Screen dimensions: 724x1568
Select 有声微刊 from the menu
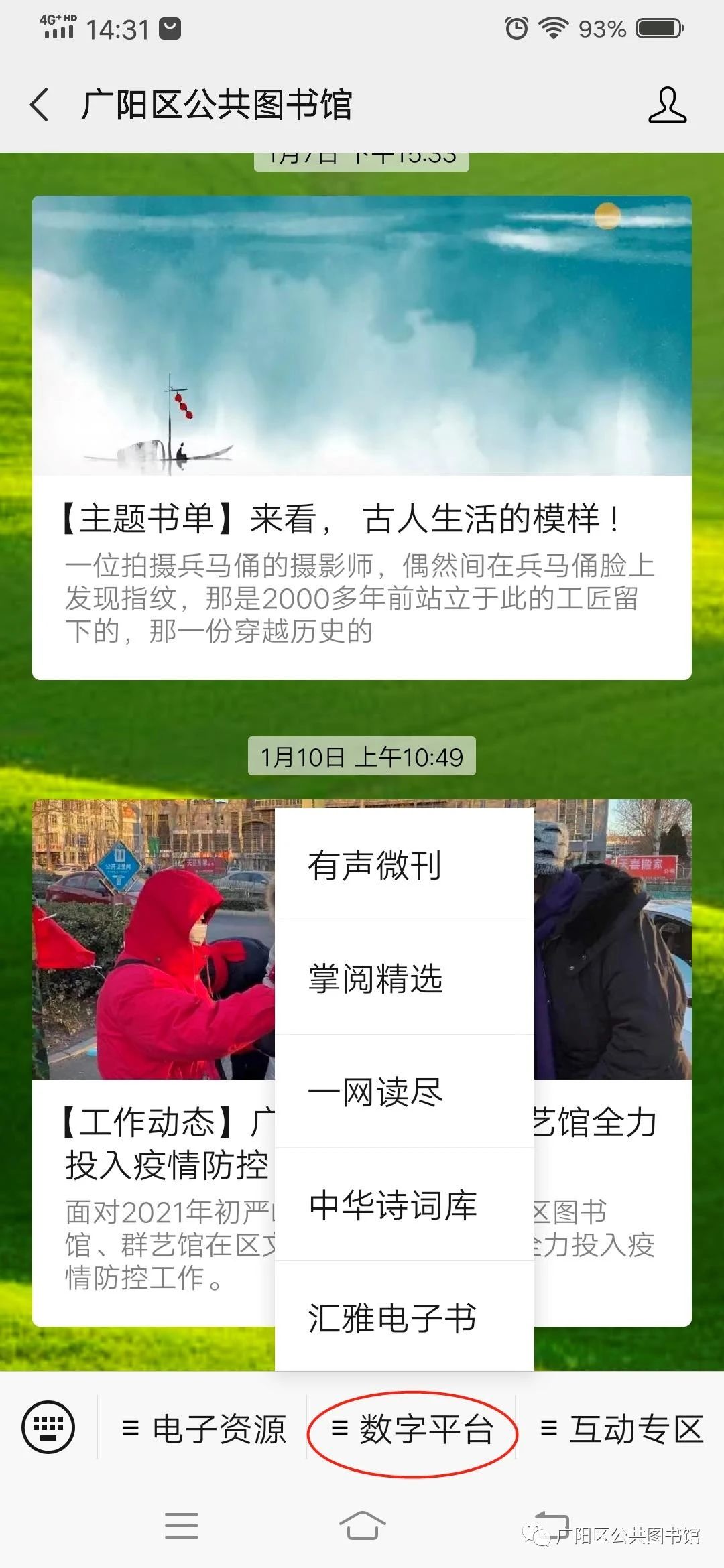(404, 865)
